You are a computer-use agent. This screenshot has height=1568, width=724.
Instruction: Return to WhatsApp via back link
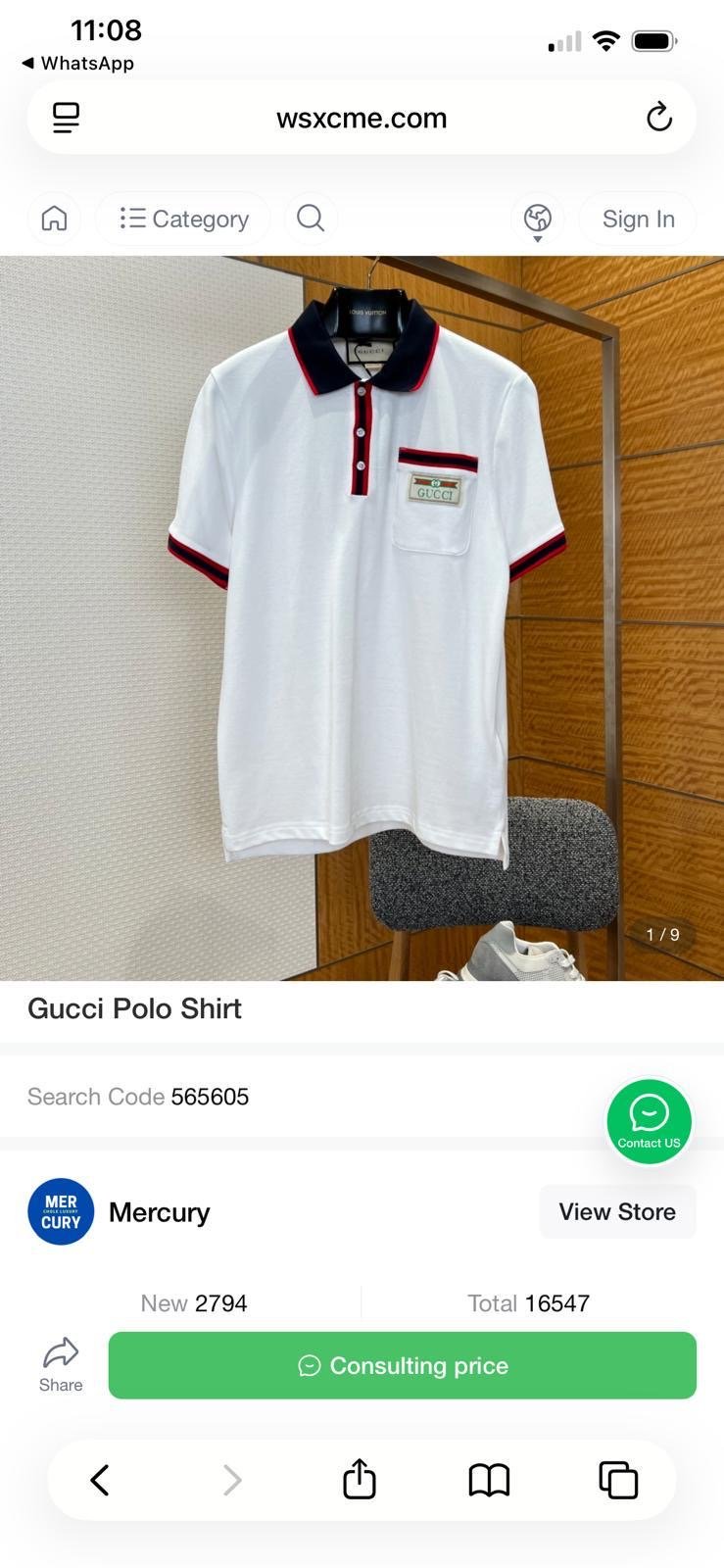point(77,63)
